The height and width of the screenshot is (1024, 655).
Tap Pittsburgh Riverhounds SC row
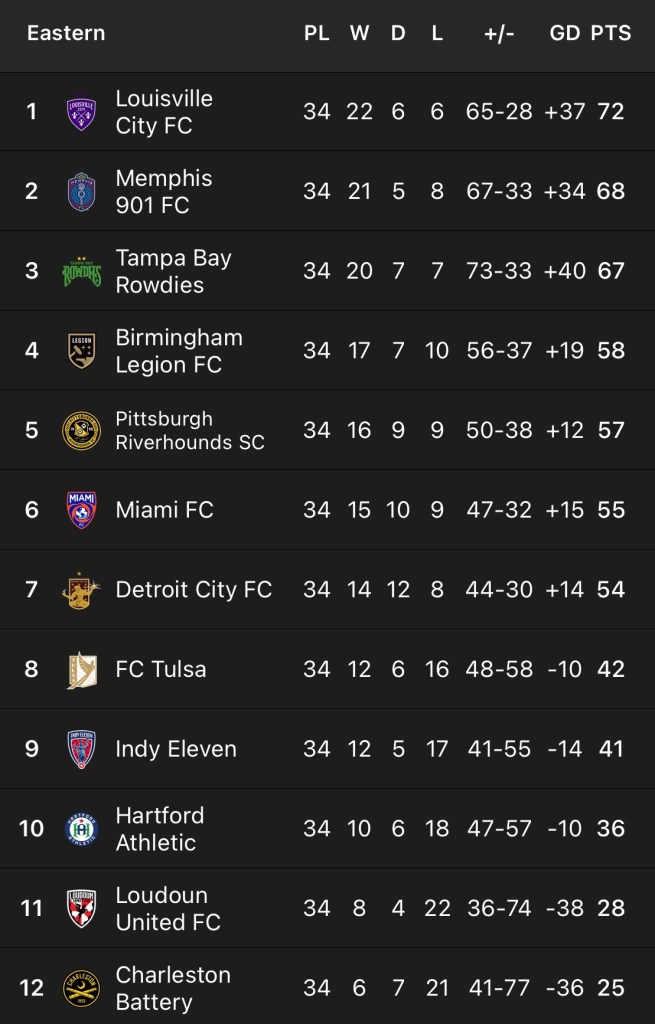click(189, 431)
